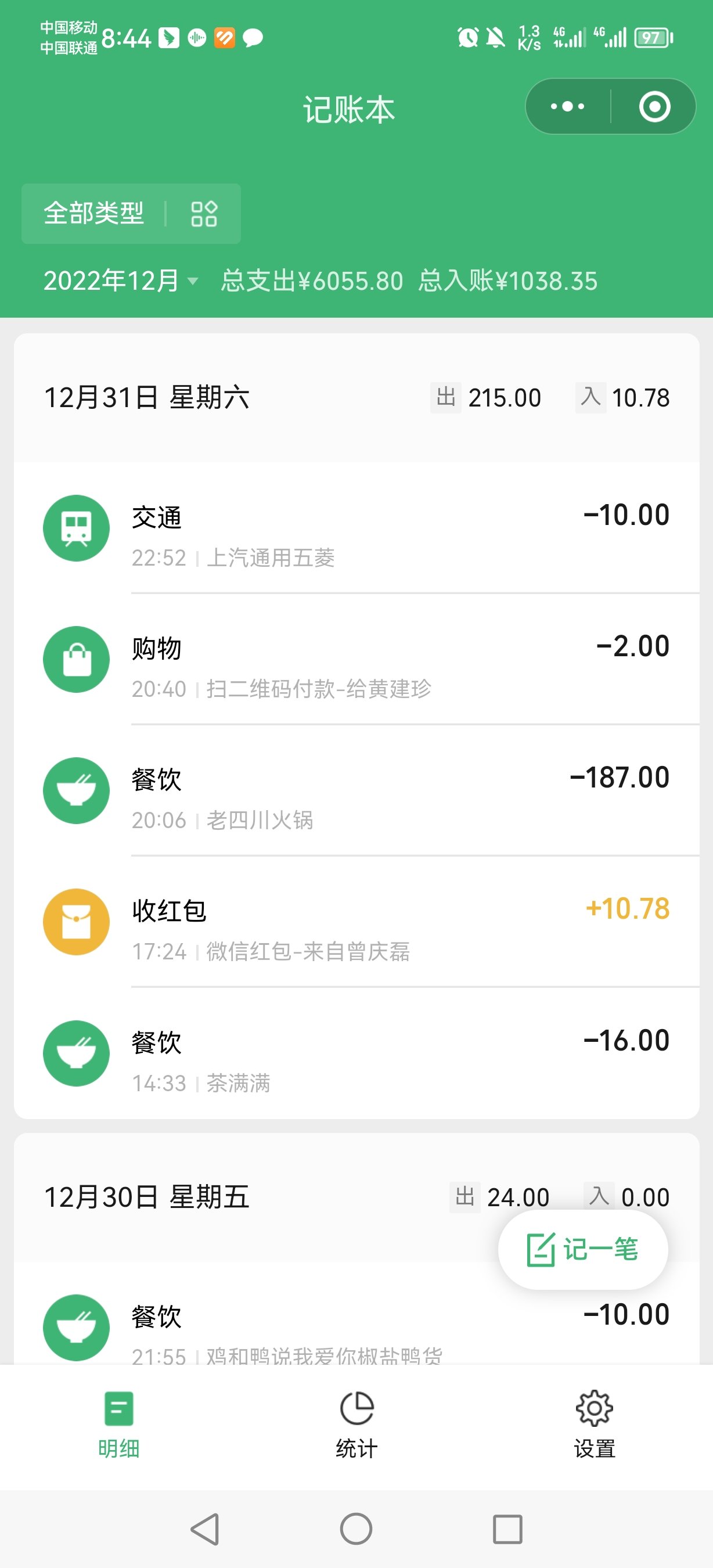Viewport: 713px width, 1568px height.
Task: Open the 茶满满 dining record
Action: [x=356, y=1053]
